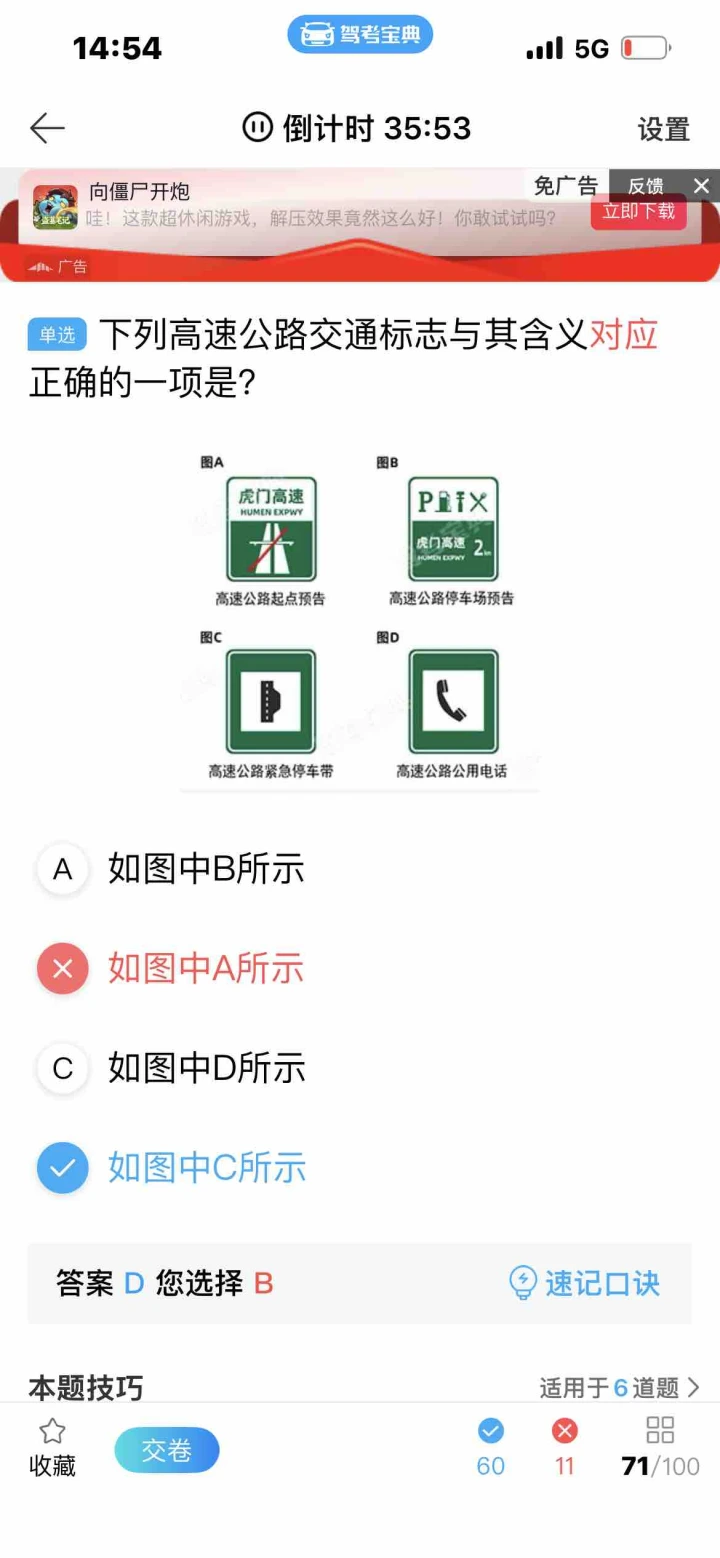Pause the countdown timer
The height and width of the screenshot is (1558, 720).
click(x=257, y=128)
